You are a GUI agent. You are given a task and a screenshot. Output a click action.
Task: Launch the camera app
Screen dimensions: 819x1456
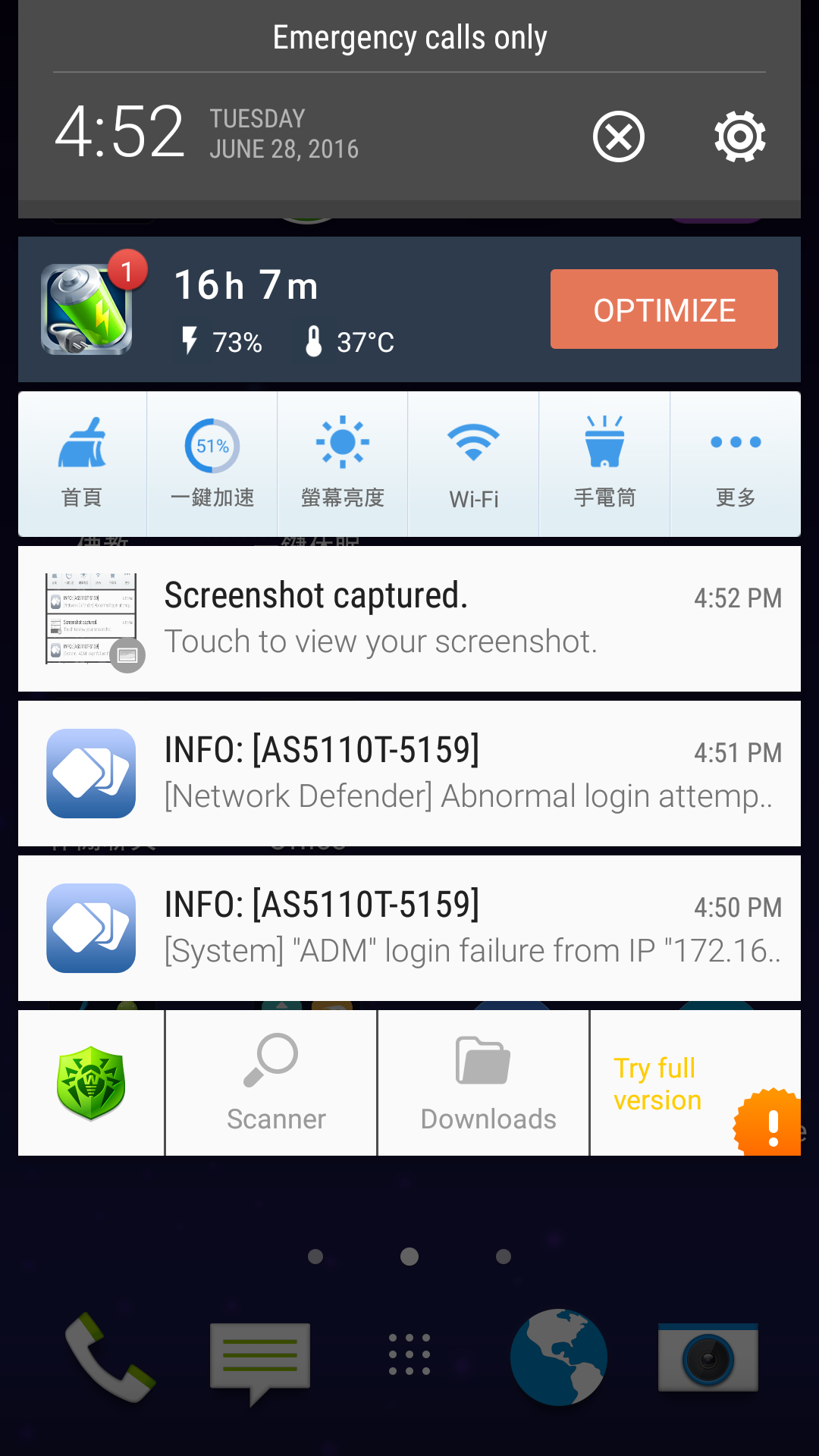(708, 1357)
